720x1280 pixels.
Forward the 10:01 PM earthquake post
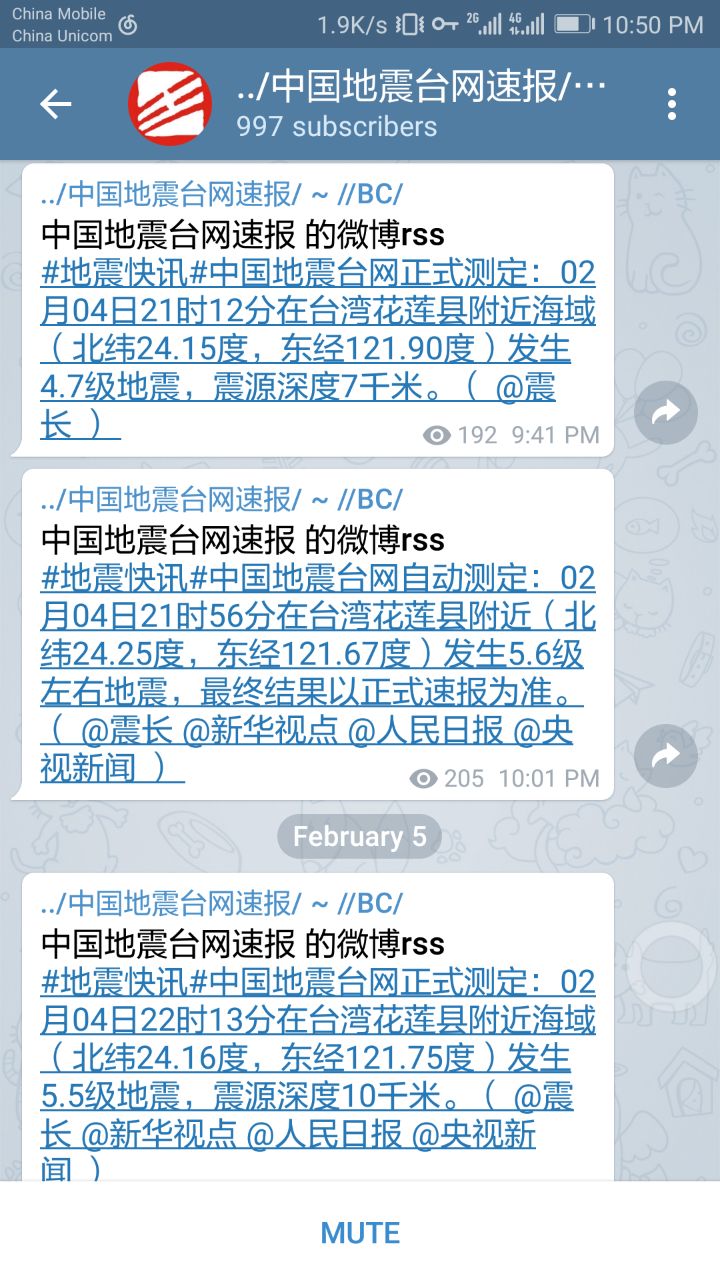(666, 756)
